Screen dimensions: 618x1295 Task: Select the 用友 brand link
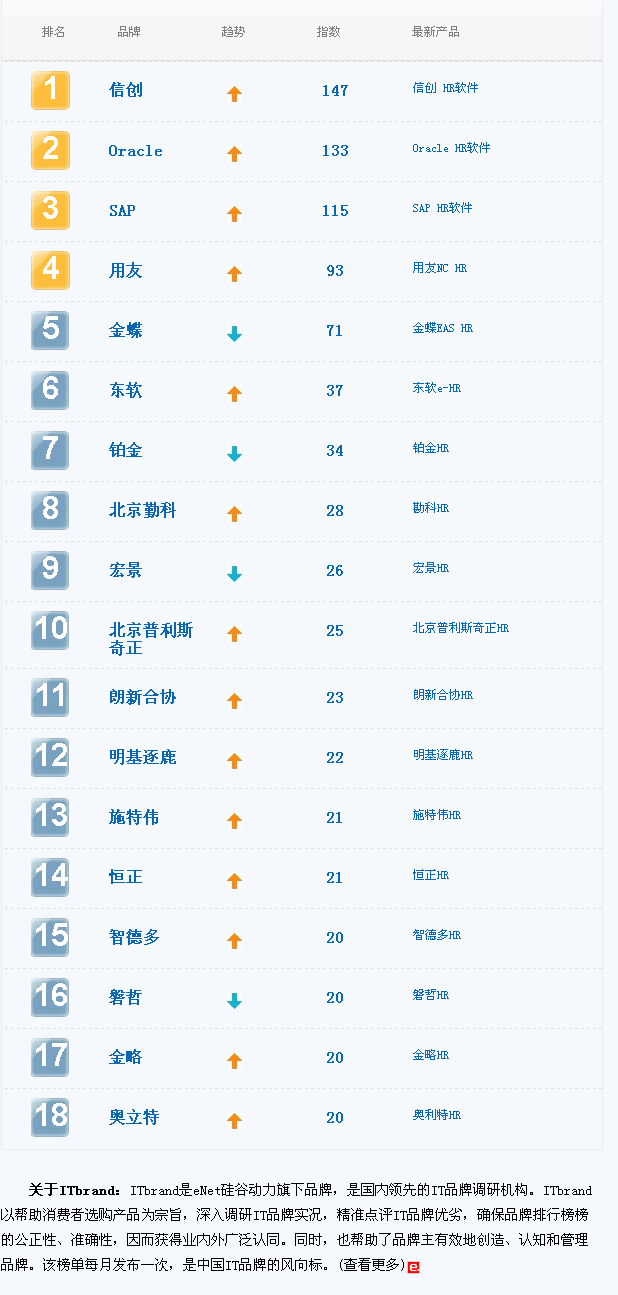tap(126, 271)
